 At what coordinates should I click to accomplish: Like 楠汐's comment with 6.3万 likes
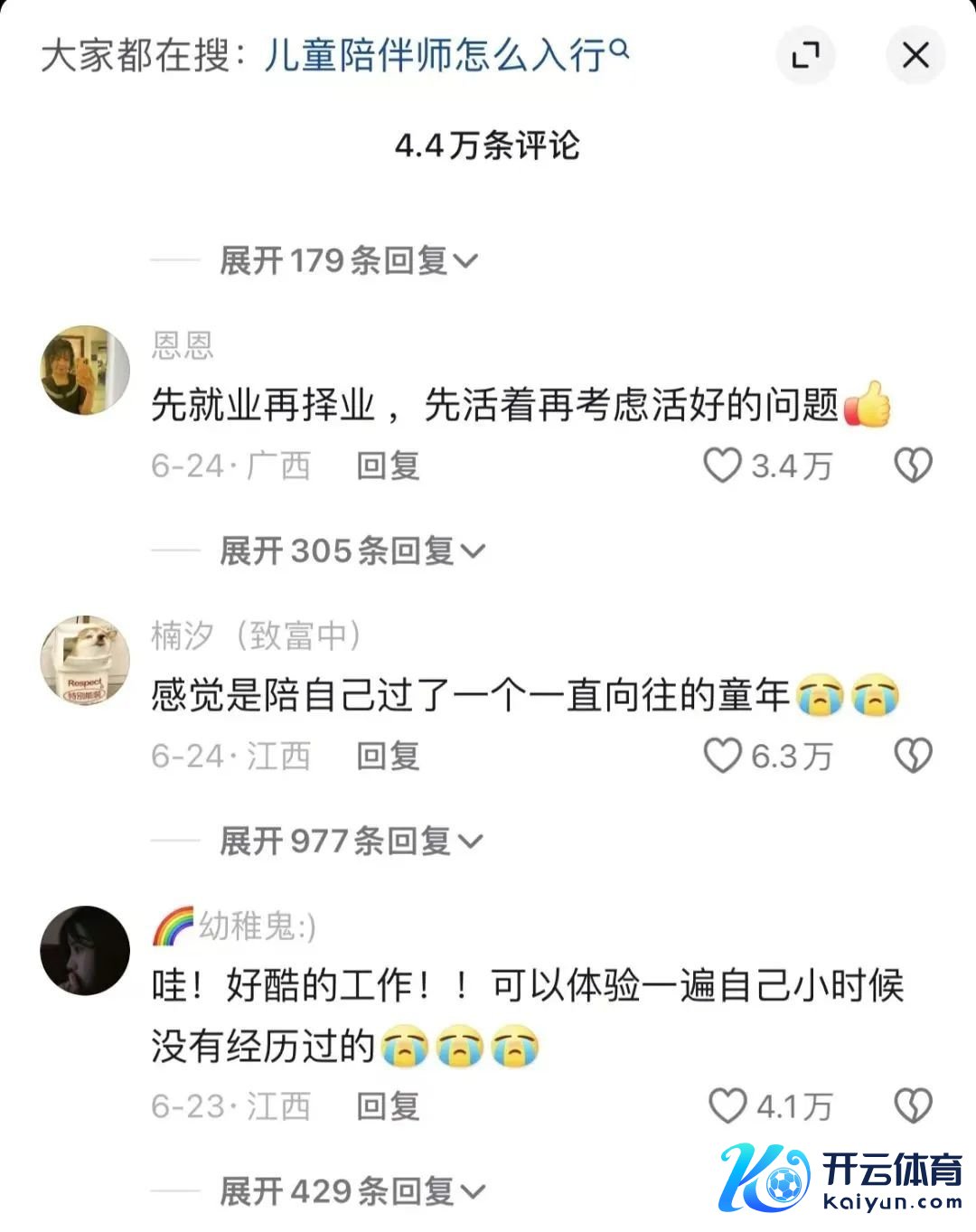pos(723,756)
